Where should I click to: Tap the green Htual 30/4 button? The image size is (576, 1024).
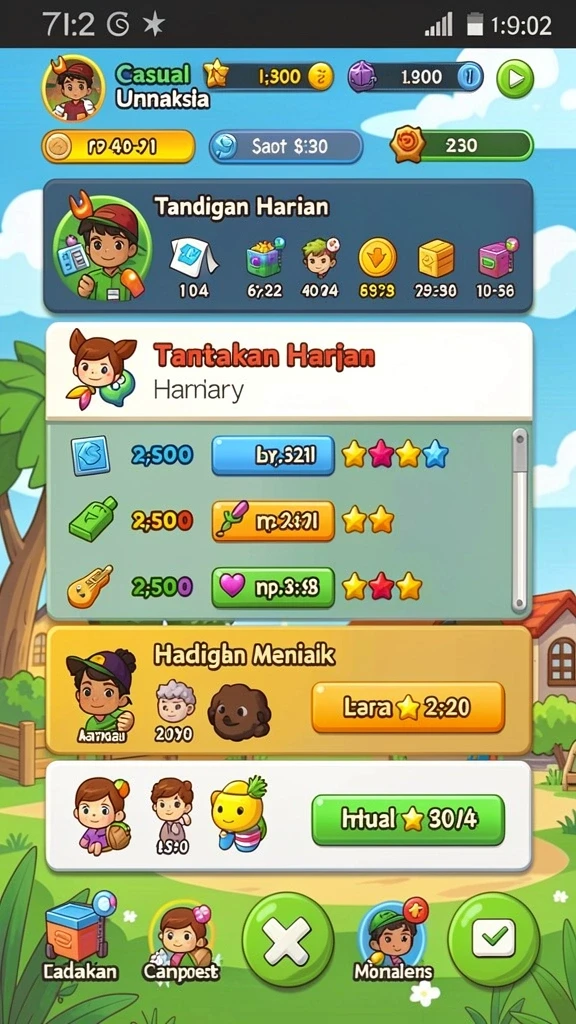point(408,820)
